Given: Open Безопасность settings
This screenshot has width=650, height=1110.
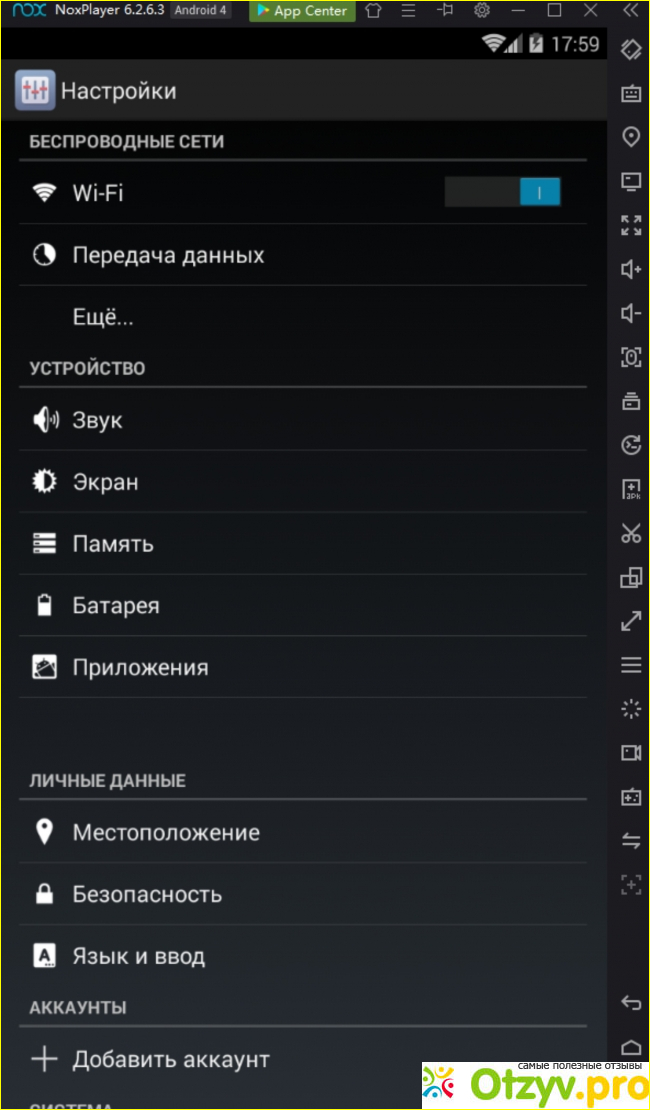Looking at the screenshot, I should 147,894.
